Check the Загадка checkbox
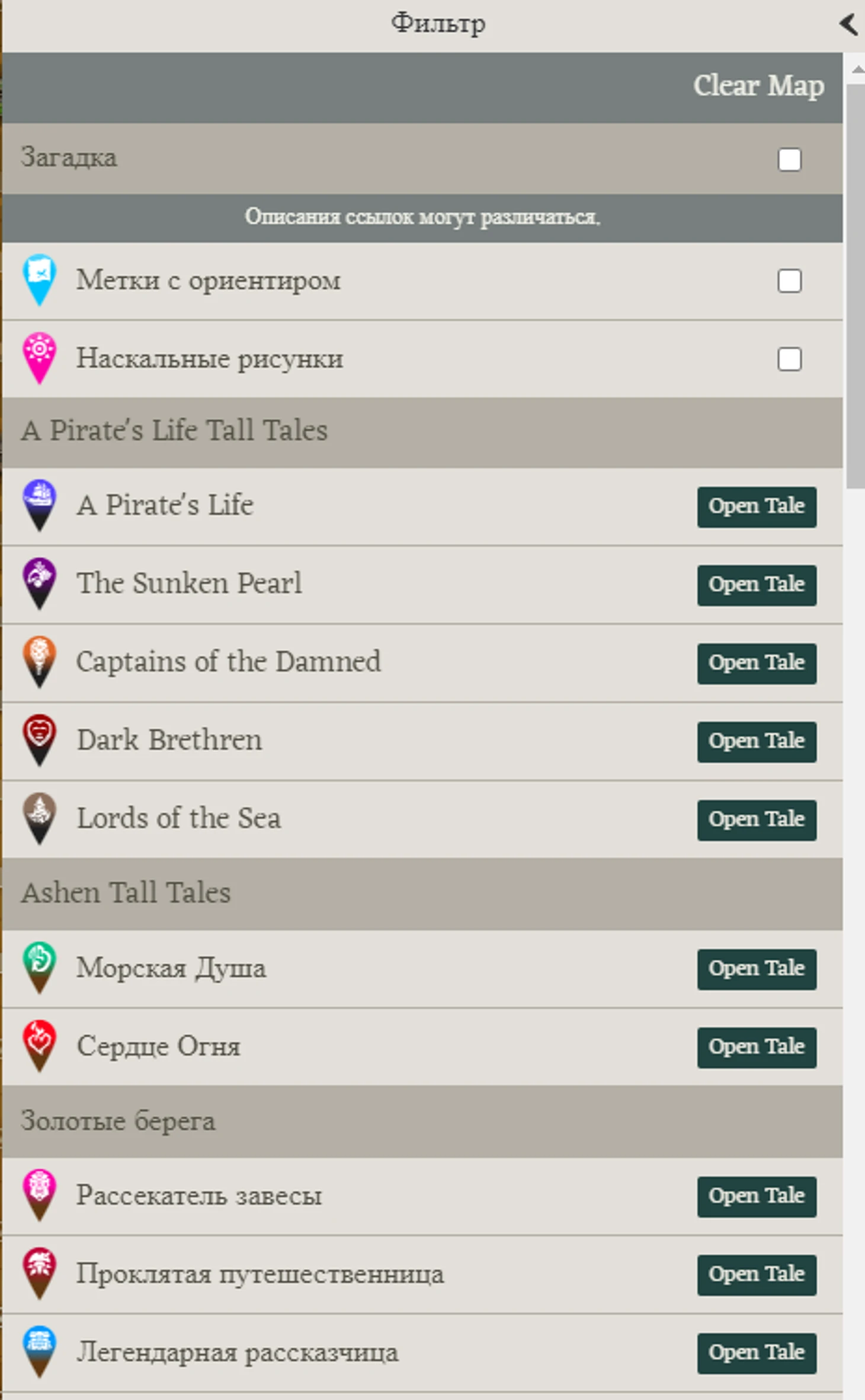 [x=789, y=159]
